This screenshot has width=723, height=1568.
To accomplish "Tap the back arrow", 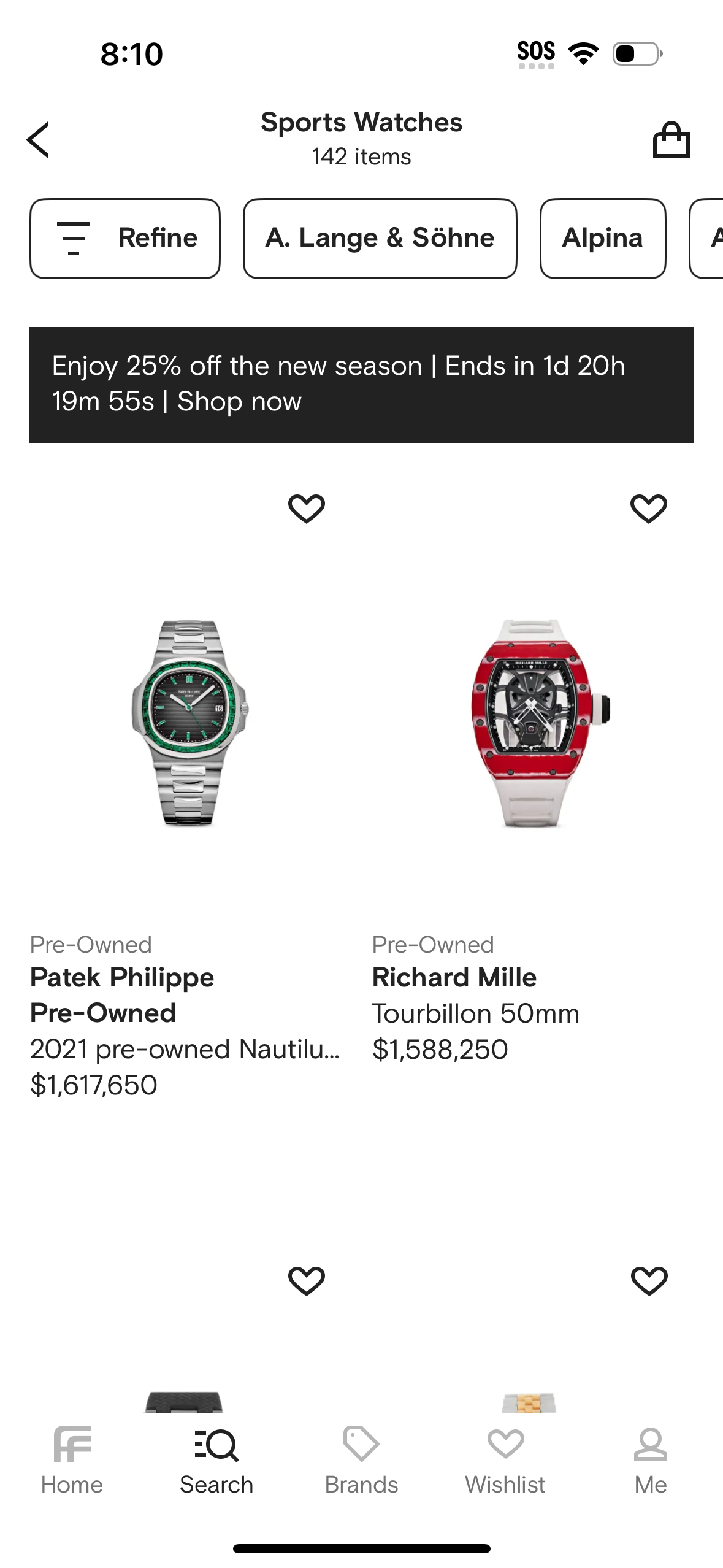I will (38, 139).
